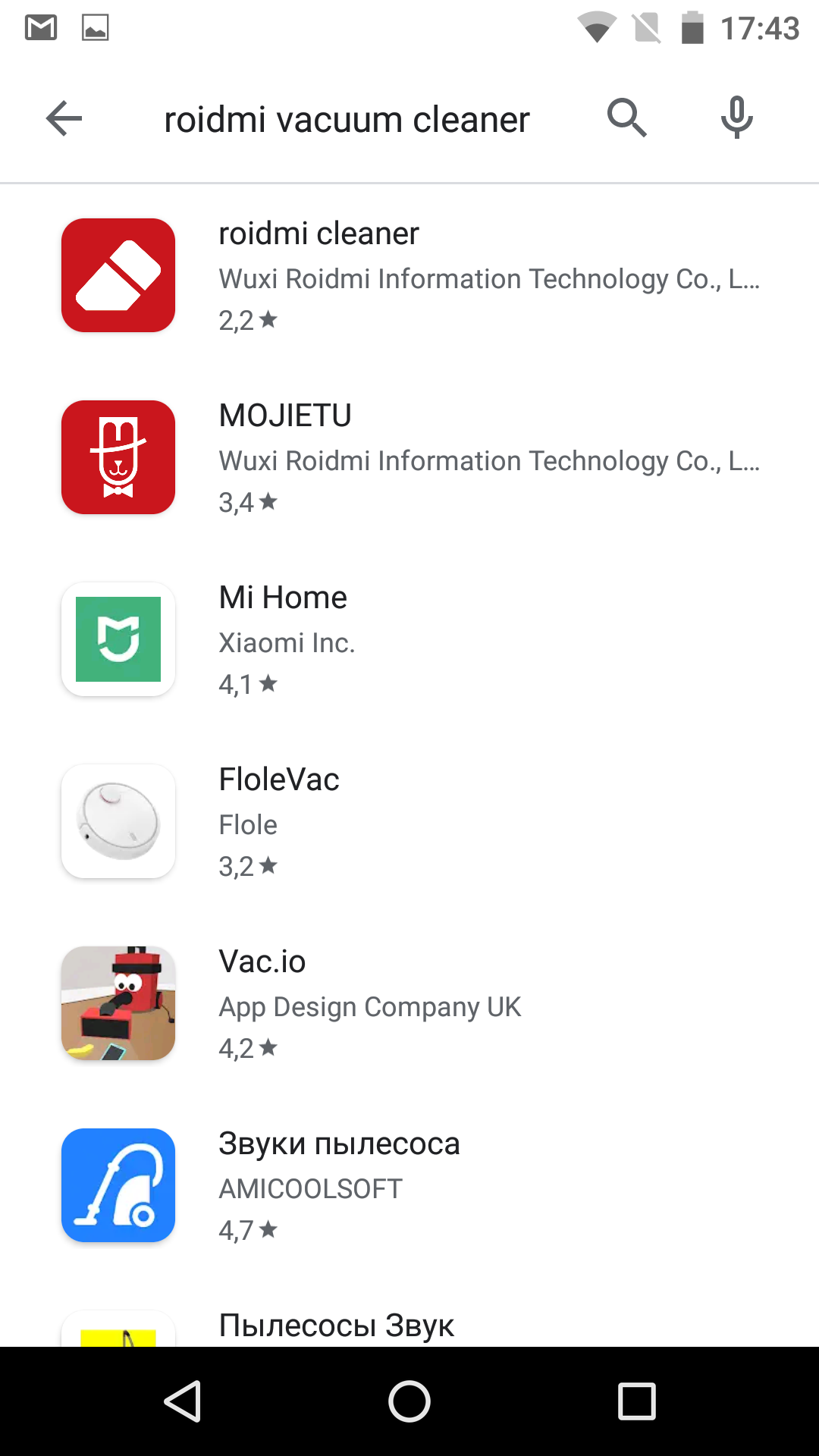819x1456 pixels.
Task: Select Mi Home by Xiaomi Inc.
Action: [x=409, y=639]
